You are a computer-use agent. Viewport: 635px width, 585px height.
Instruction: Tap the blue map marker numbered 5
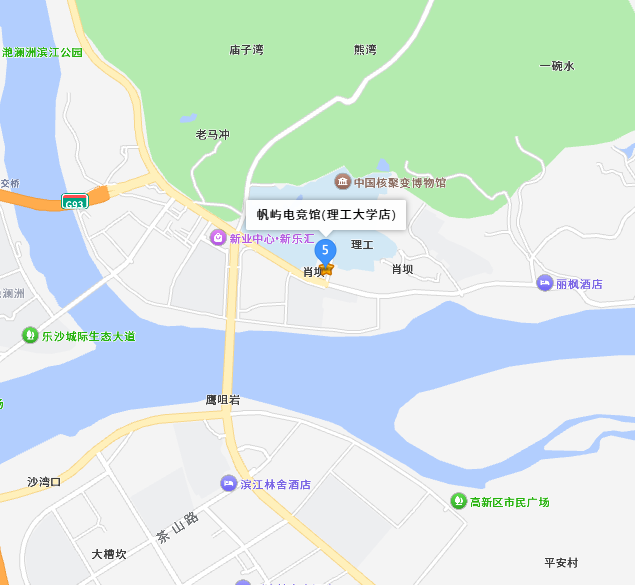coord(325,250)
